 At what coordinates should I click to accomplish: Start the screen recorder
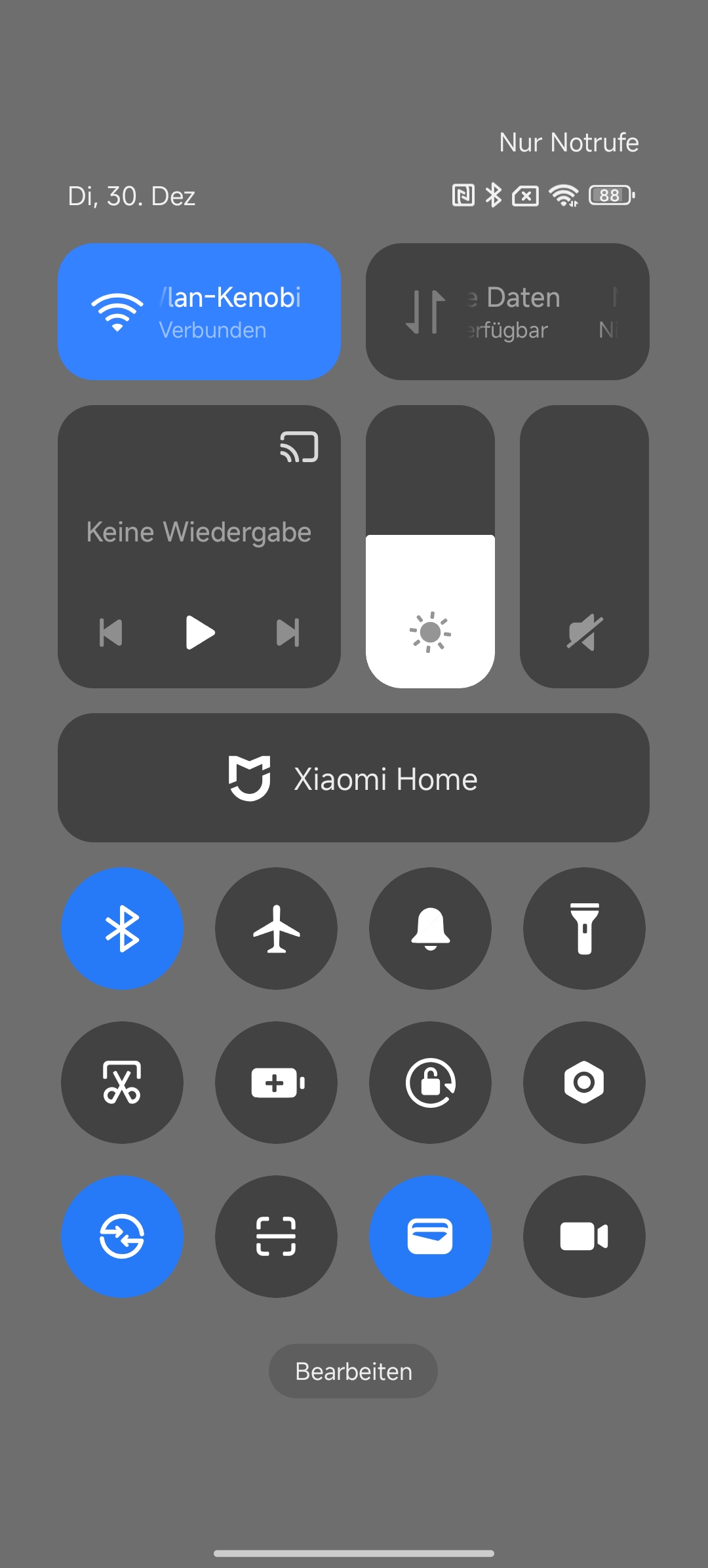point(584,1236)
